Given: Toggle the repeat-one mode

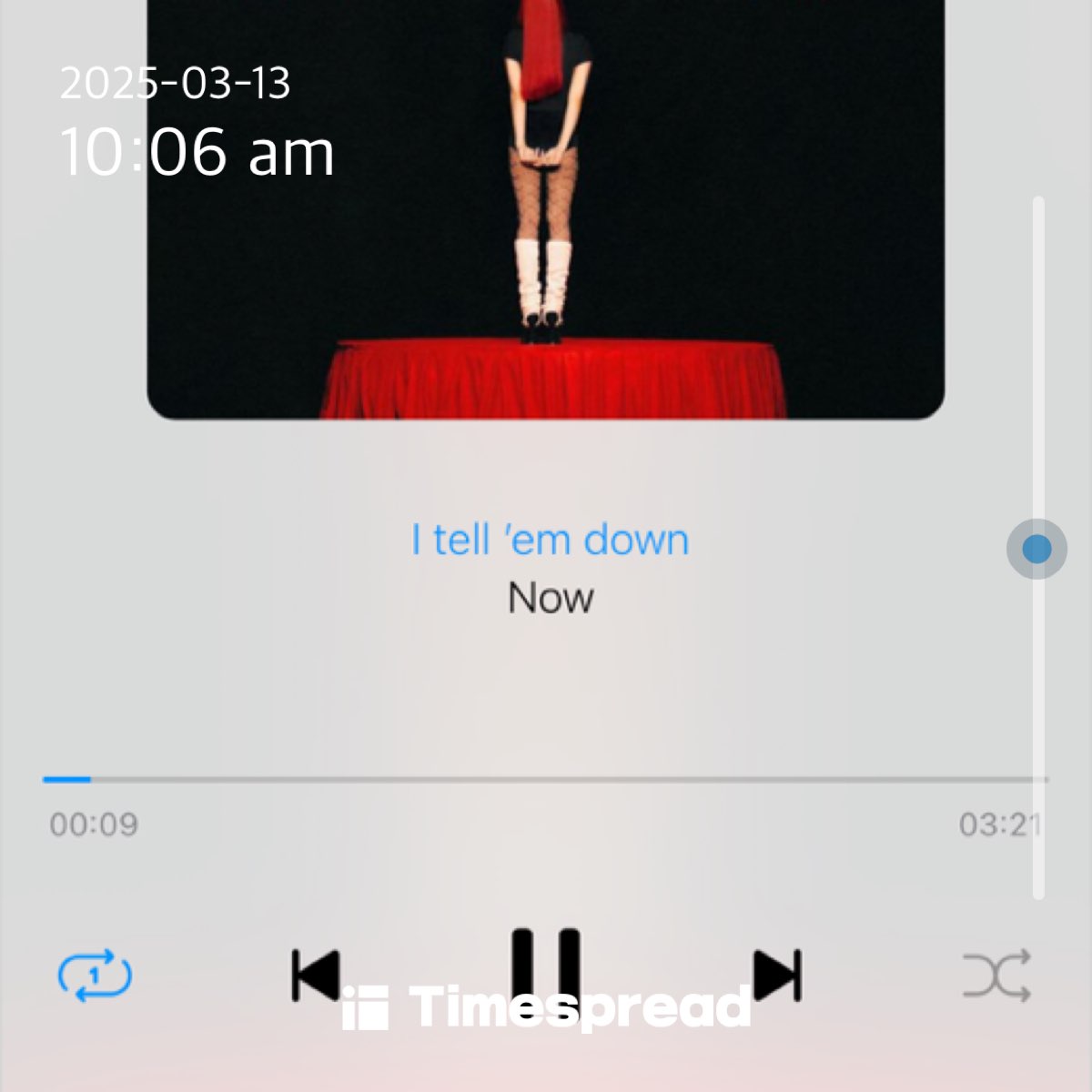Looking at the screenshot, I should 95,976.
